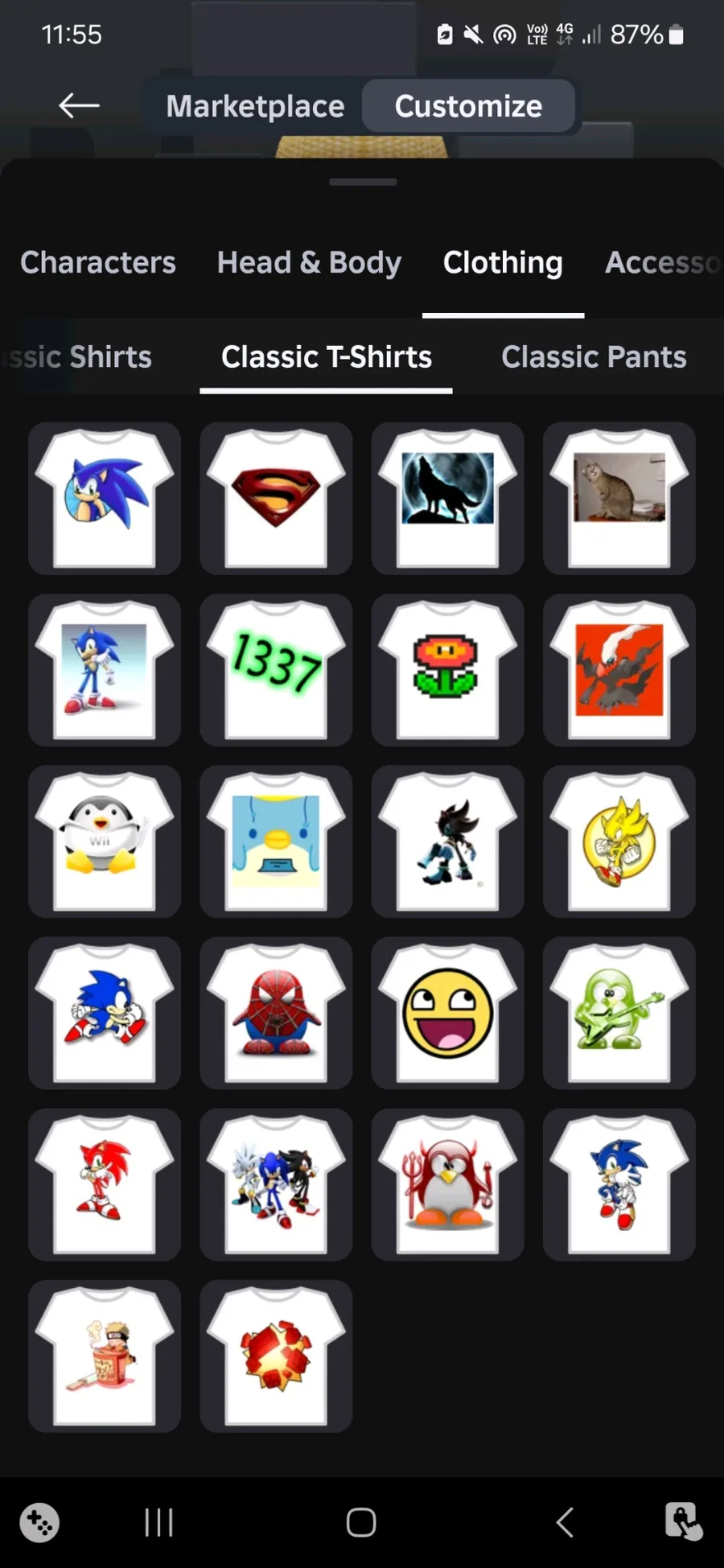Equip the devil penguin T-shirt

point(447,1184)
